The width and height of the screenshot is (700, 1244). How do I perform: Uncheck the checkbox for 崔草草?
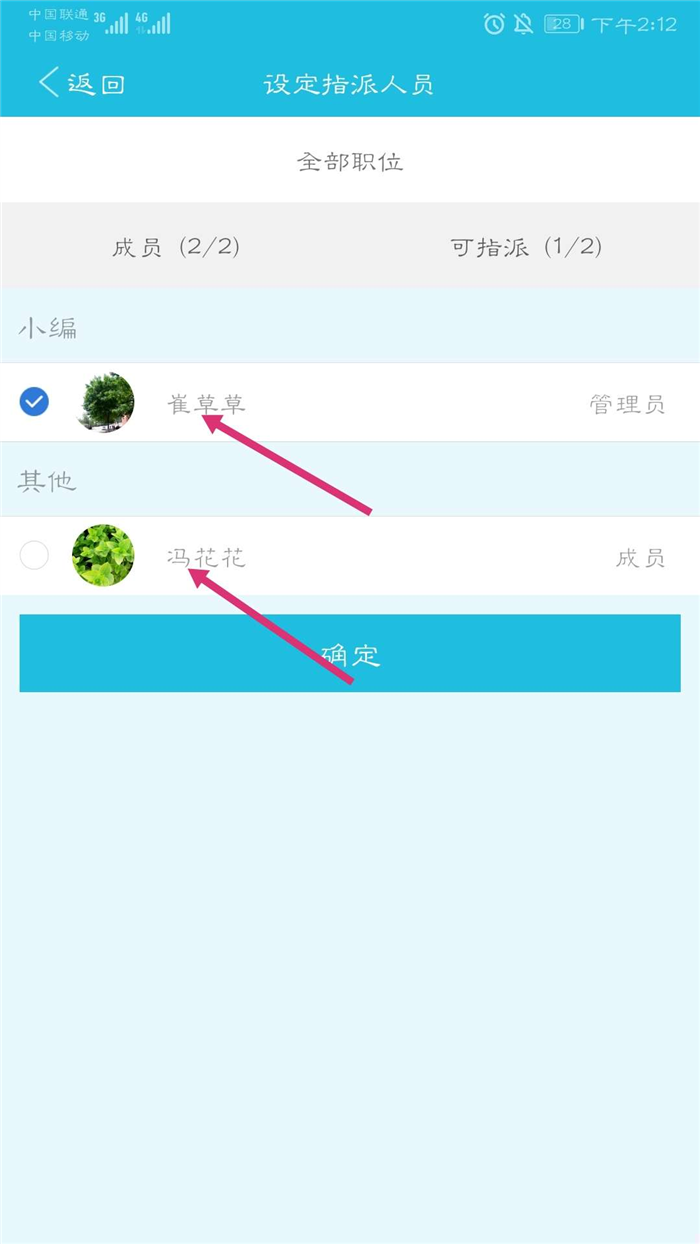pyautogui.click(x=34, y=402)
